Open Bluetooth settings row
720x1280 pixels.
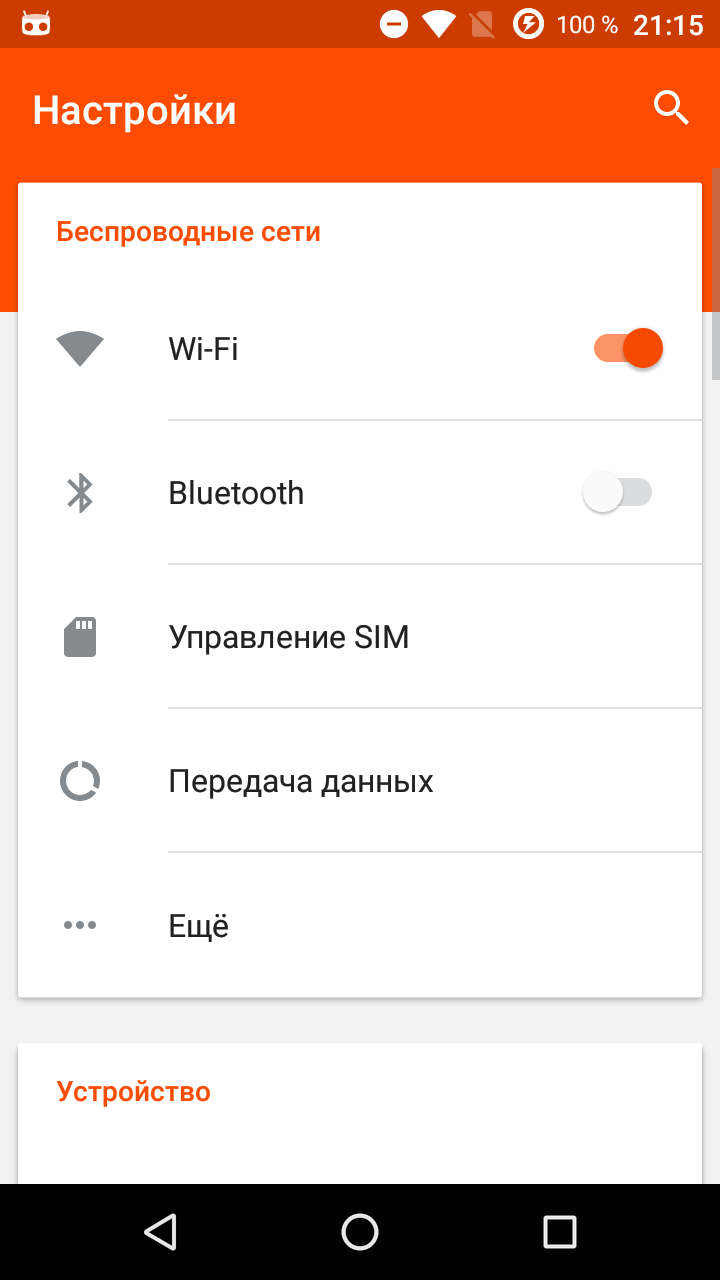point(360,493)
